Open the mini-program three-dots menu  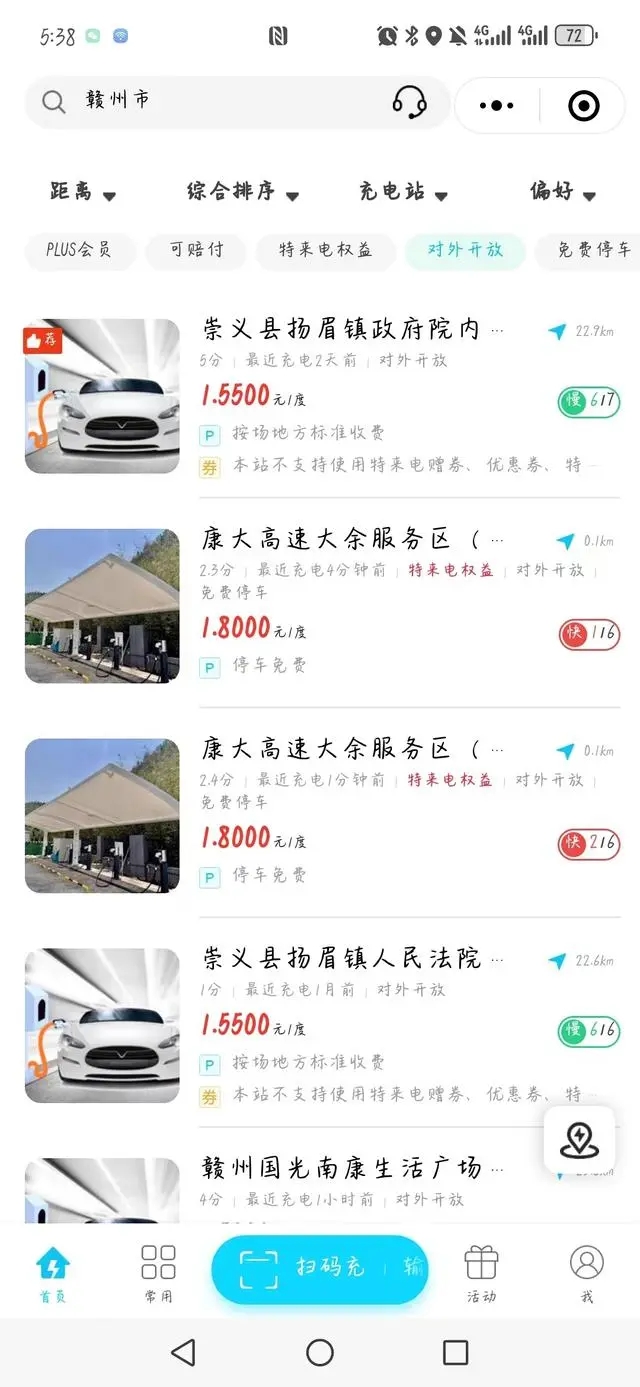pyautogui.click(x=497, y=104)
